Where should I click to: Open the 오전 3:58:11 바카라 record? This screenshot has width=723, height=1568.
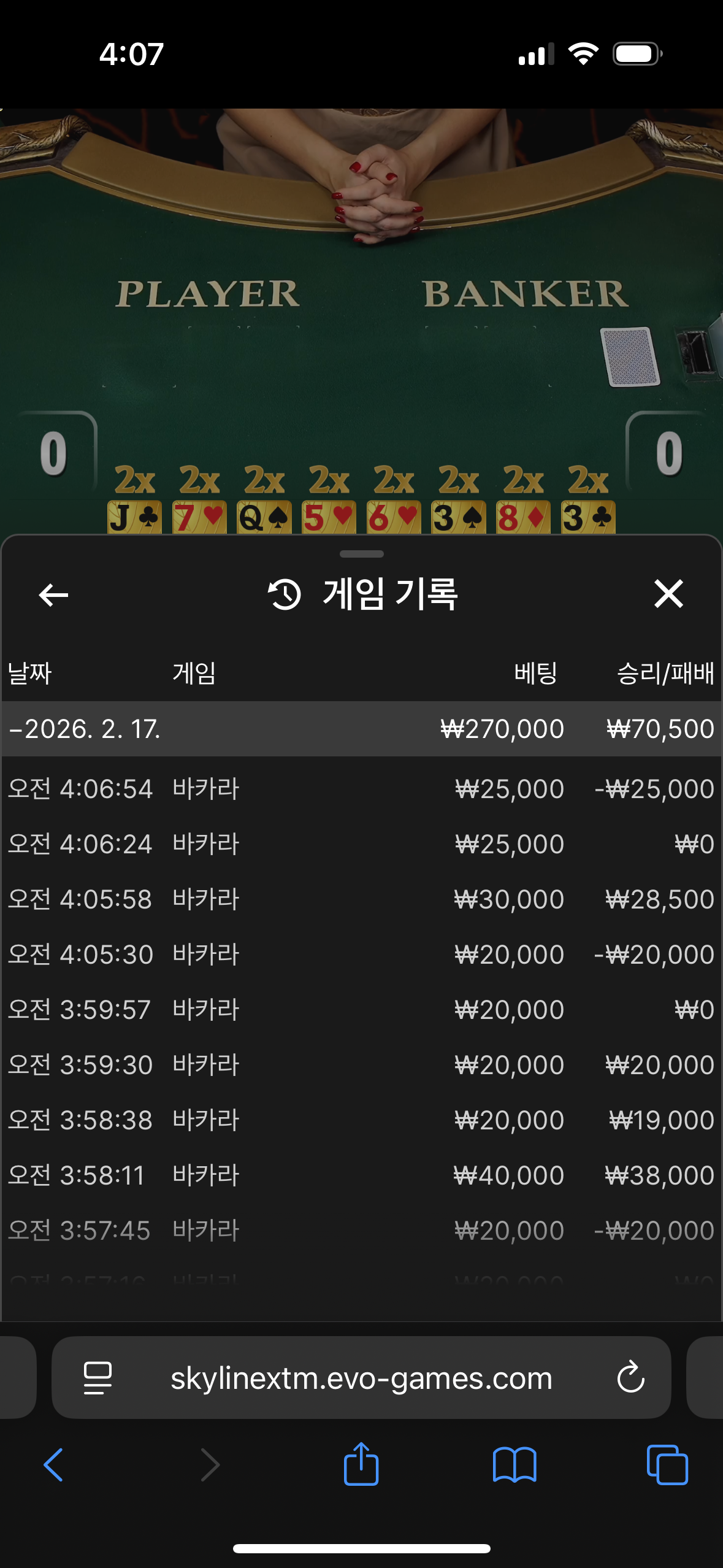click(361, 1175)
